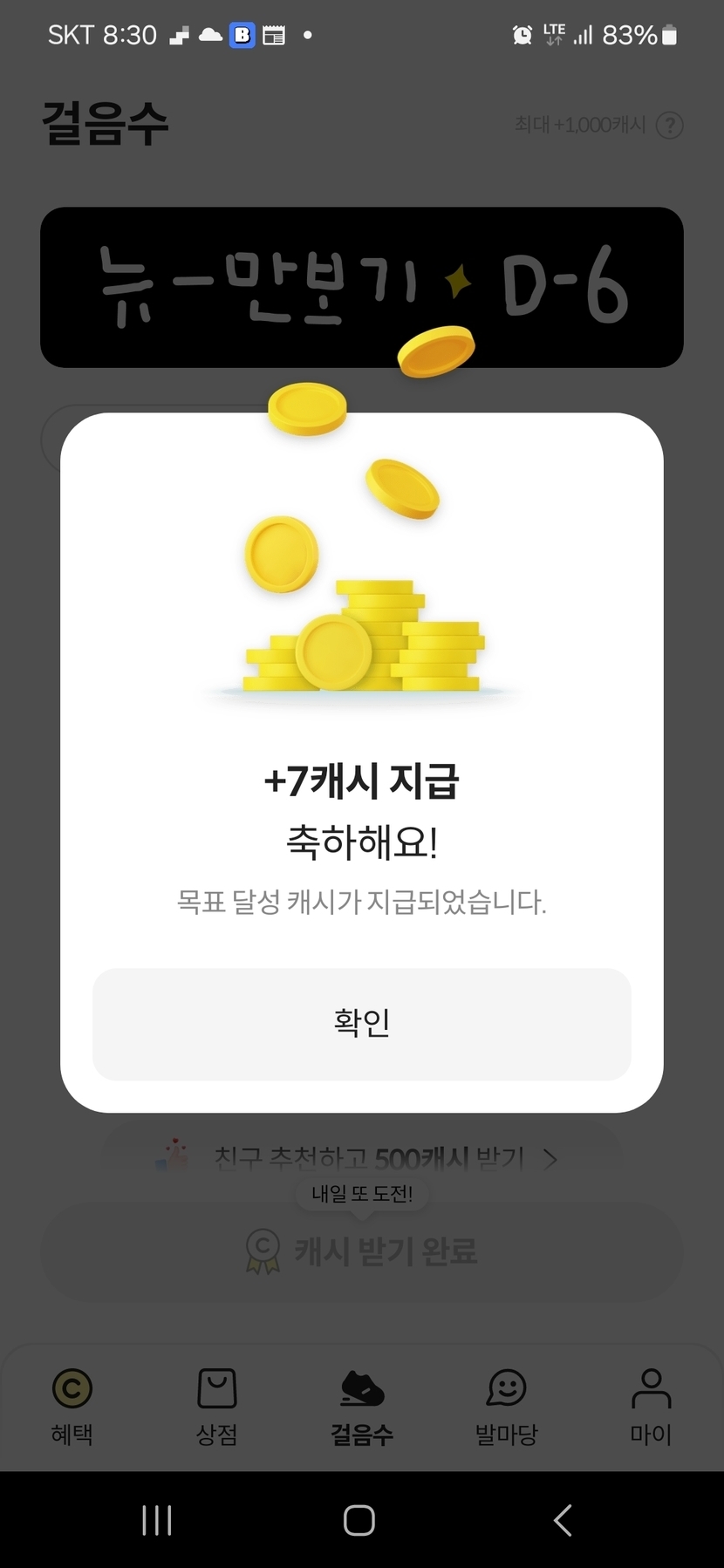724x1568 pixels.
Task: Go back with system back button
Action: click(x=563, y=1520)
